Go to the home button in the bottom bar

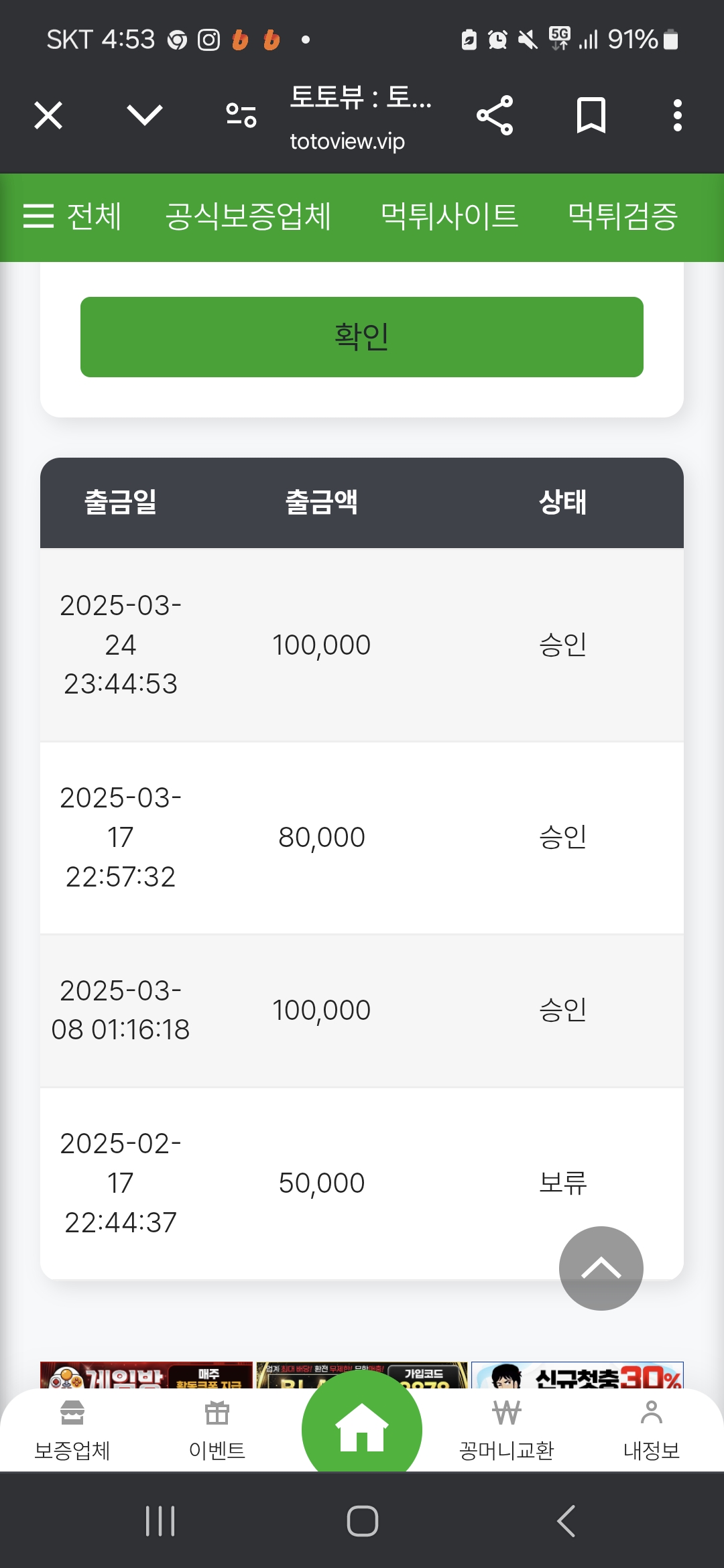362,1427
